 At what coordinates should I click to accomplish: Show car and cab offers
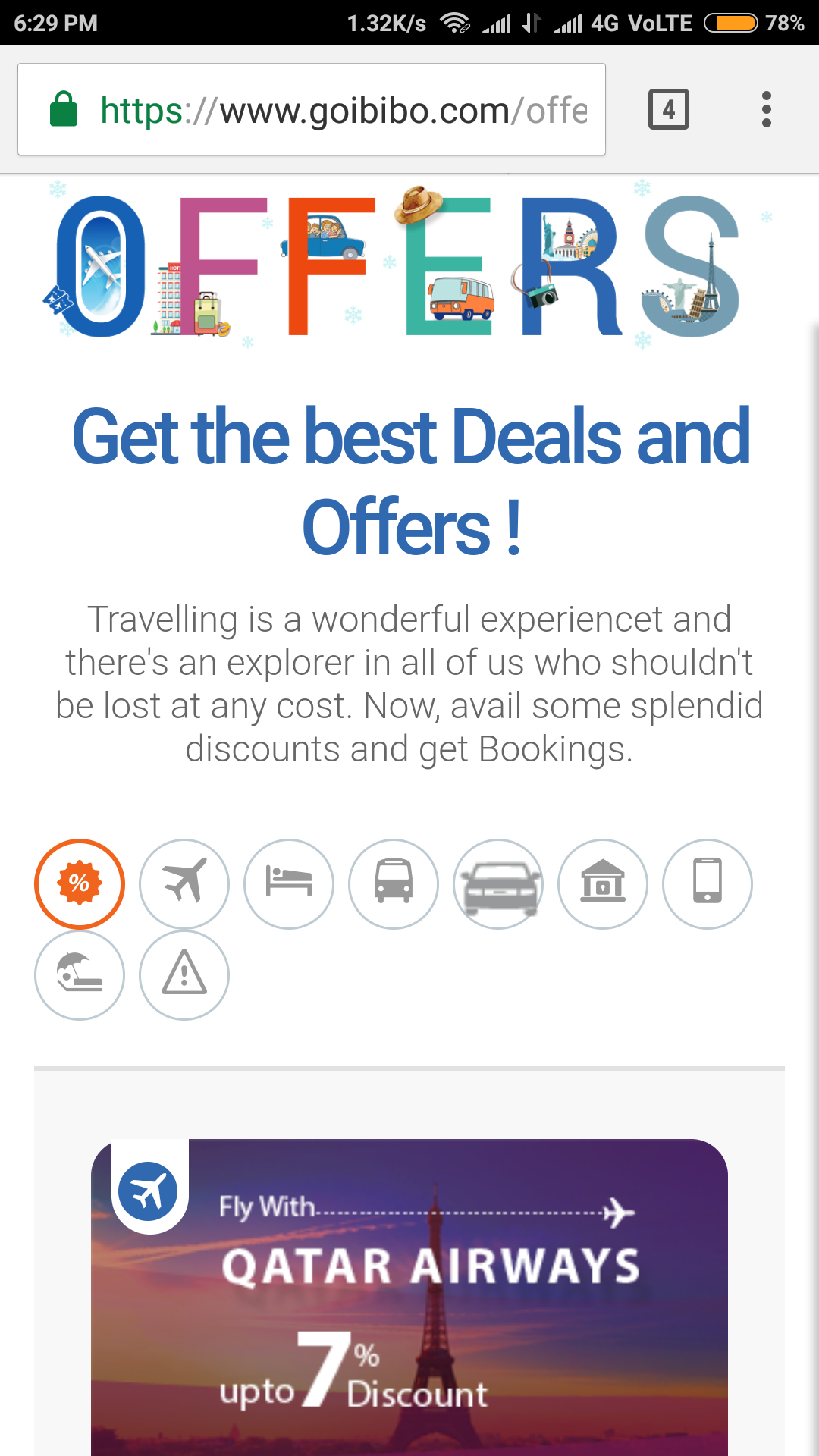pyautogui.click(x=498, y=883)
